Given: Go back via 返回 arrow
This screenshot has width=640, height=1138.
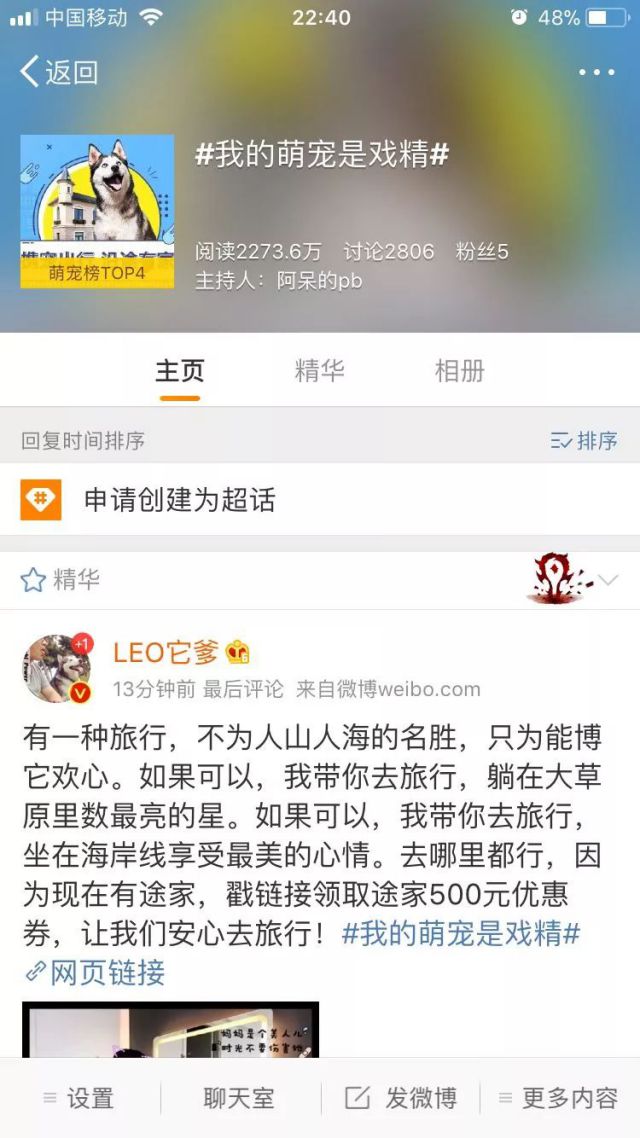Looking at the screenshot, I should point(58,72).
